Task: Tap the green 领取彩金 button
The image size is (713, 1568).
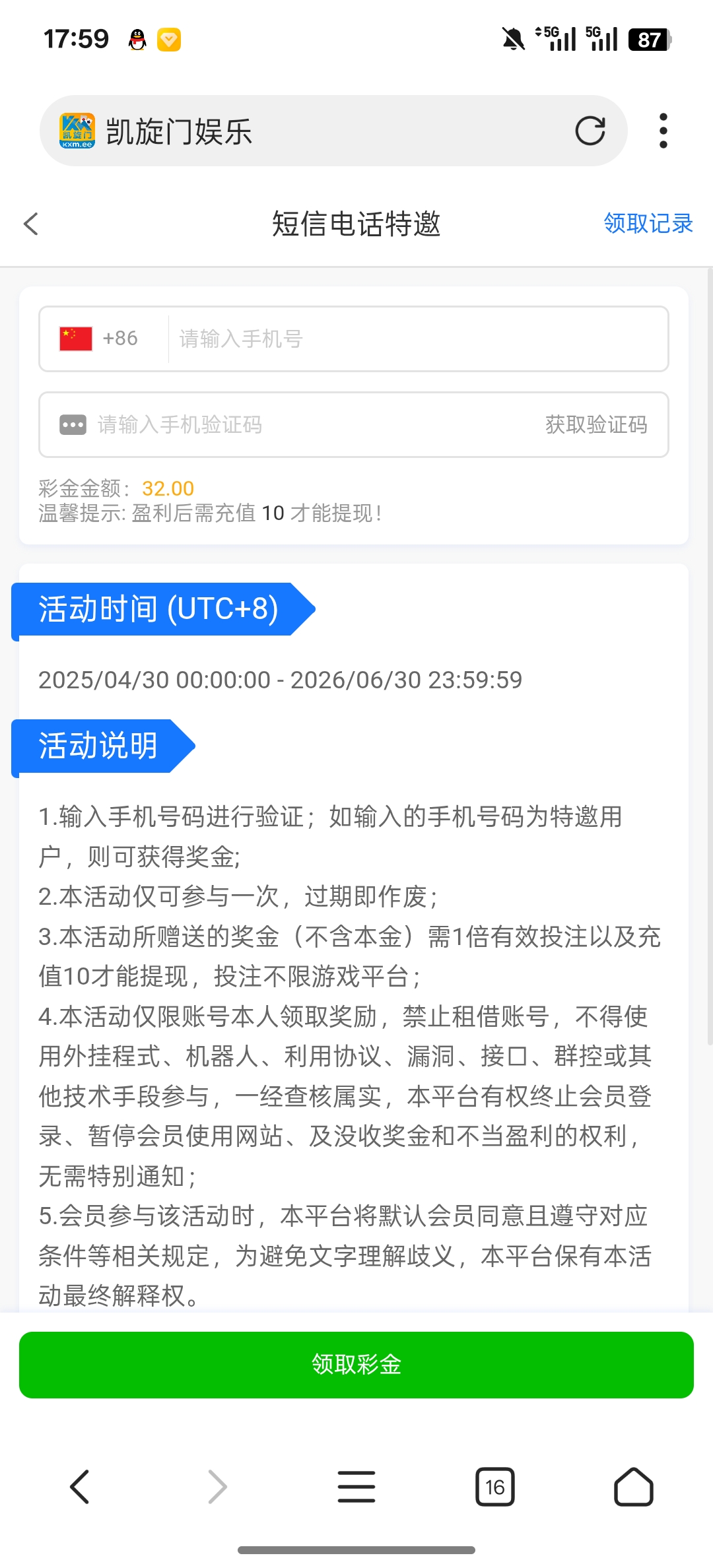Action: point(356,1365)
